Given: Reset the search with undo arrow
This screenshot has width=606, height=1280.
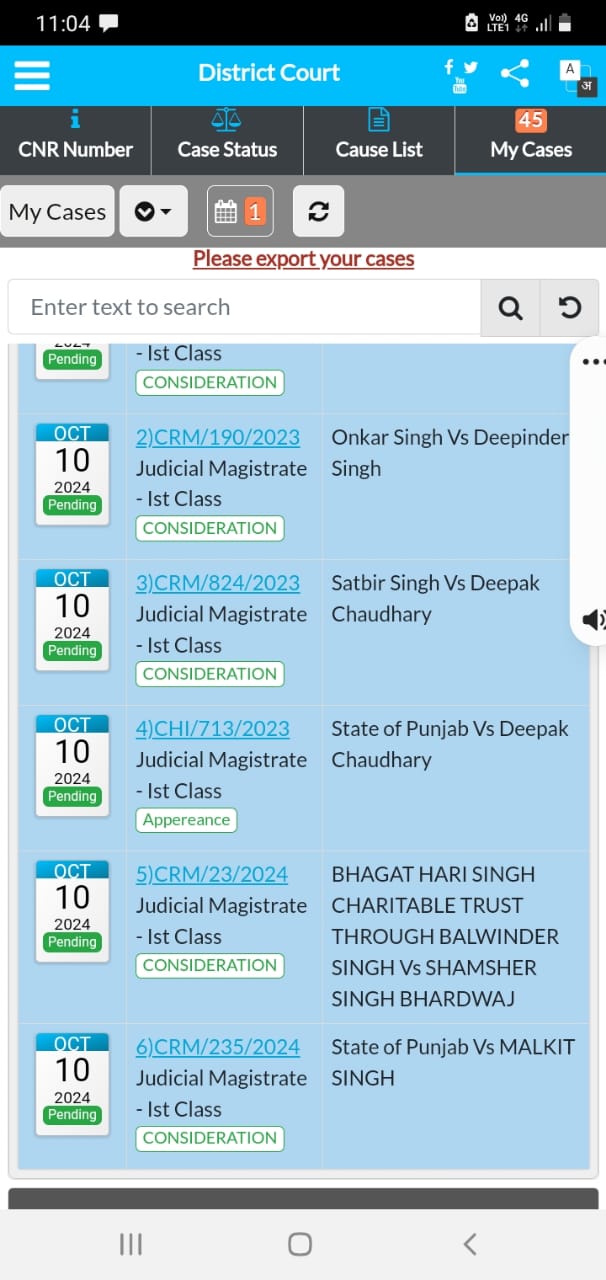Looking at the screenshot, I should point(569,307).
